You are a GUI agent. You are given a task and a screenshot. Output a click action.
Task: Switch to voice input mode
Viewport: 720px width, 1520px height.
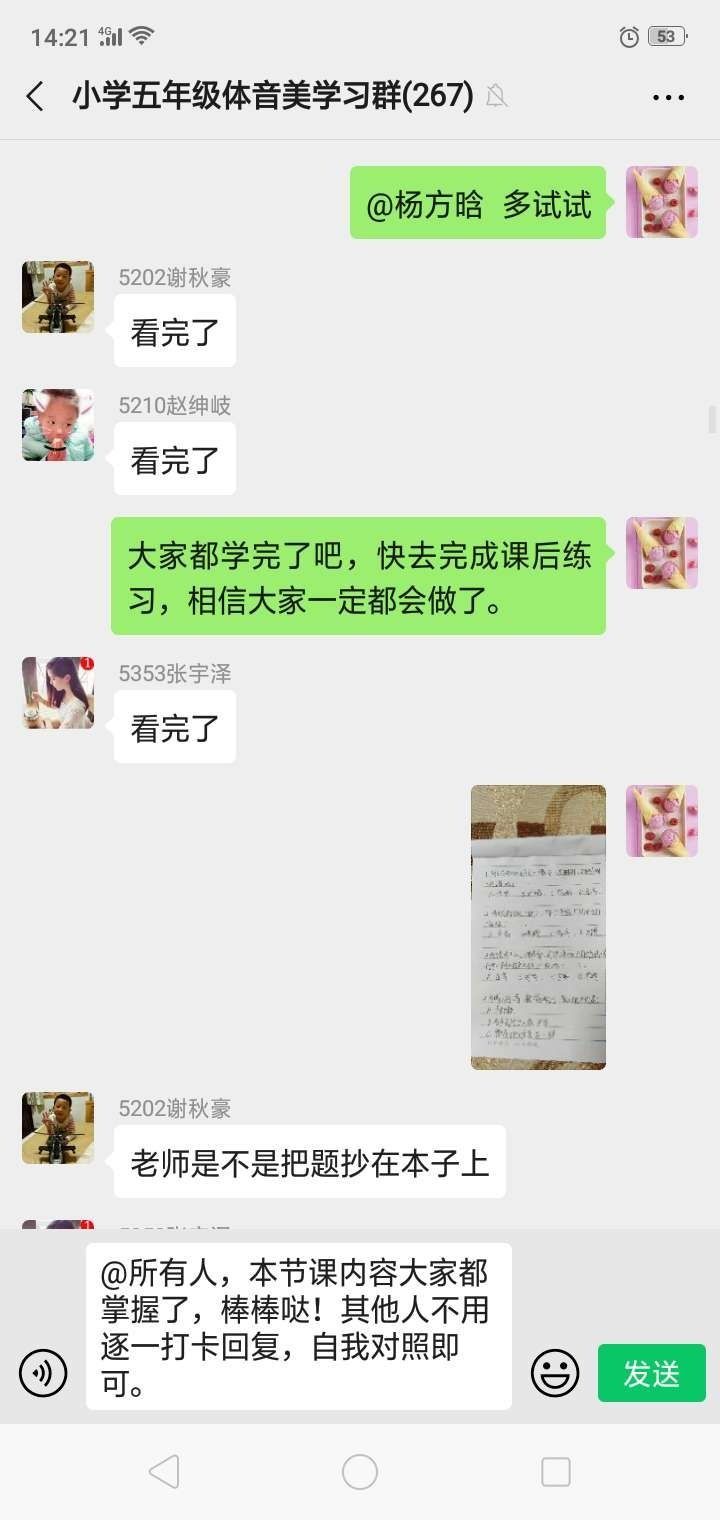[43, 1373]
